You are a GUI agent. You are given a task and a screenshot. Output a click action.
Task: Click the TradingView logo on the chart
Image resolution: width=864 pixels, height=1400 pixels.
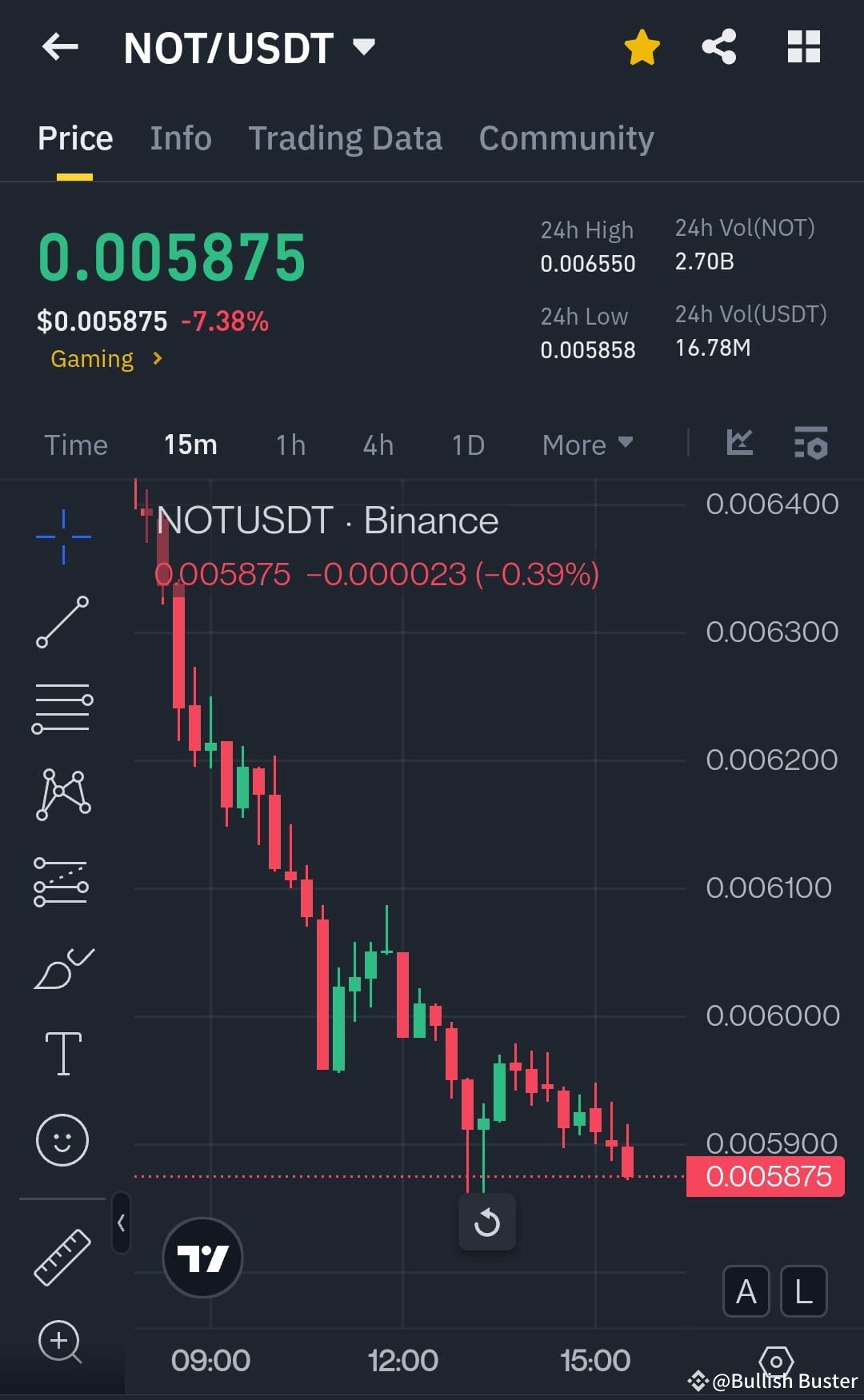click(x=202, y=1257)
